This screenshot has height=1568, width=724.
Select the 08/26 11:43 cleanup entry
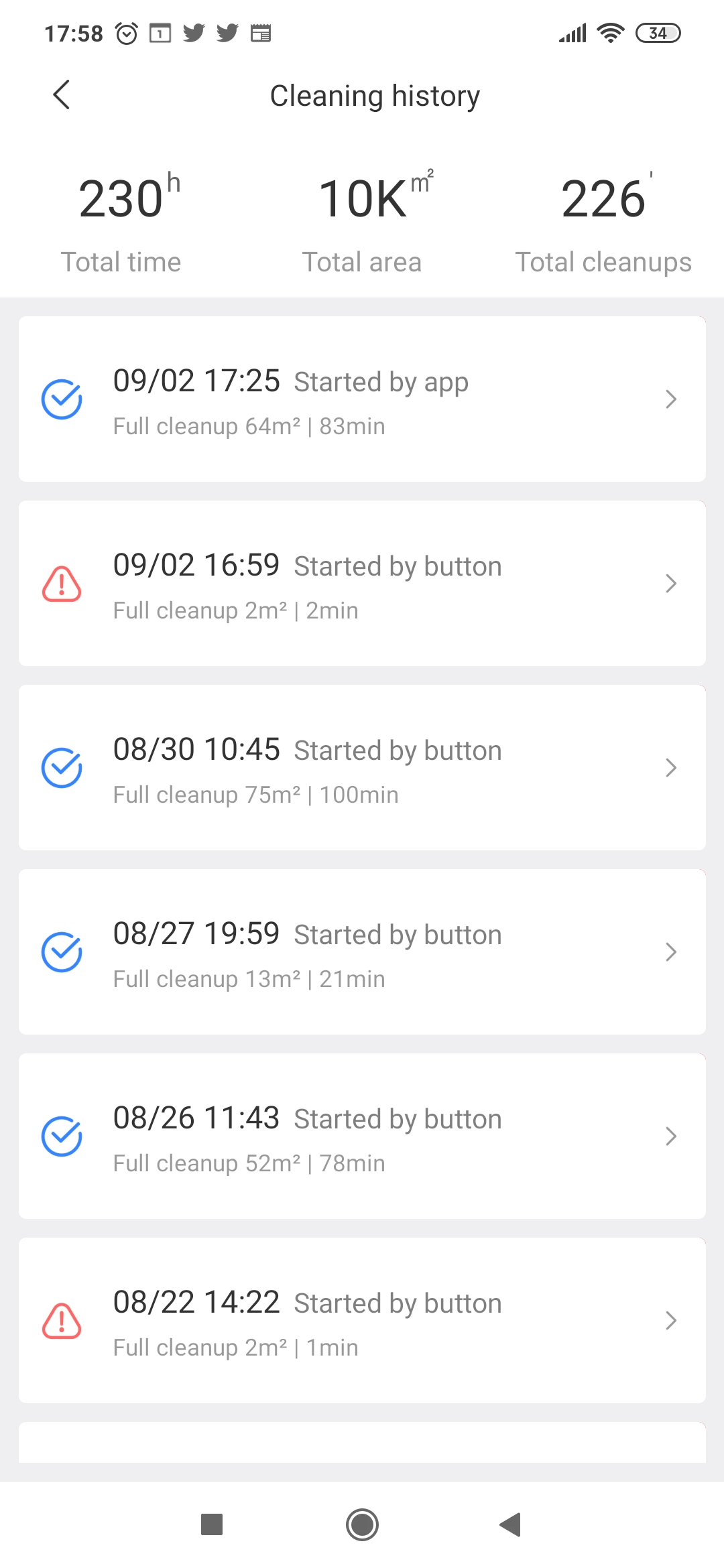pyautogui.click(x=362, y=1136)
